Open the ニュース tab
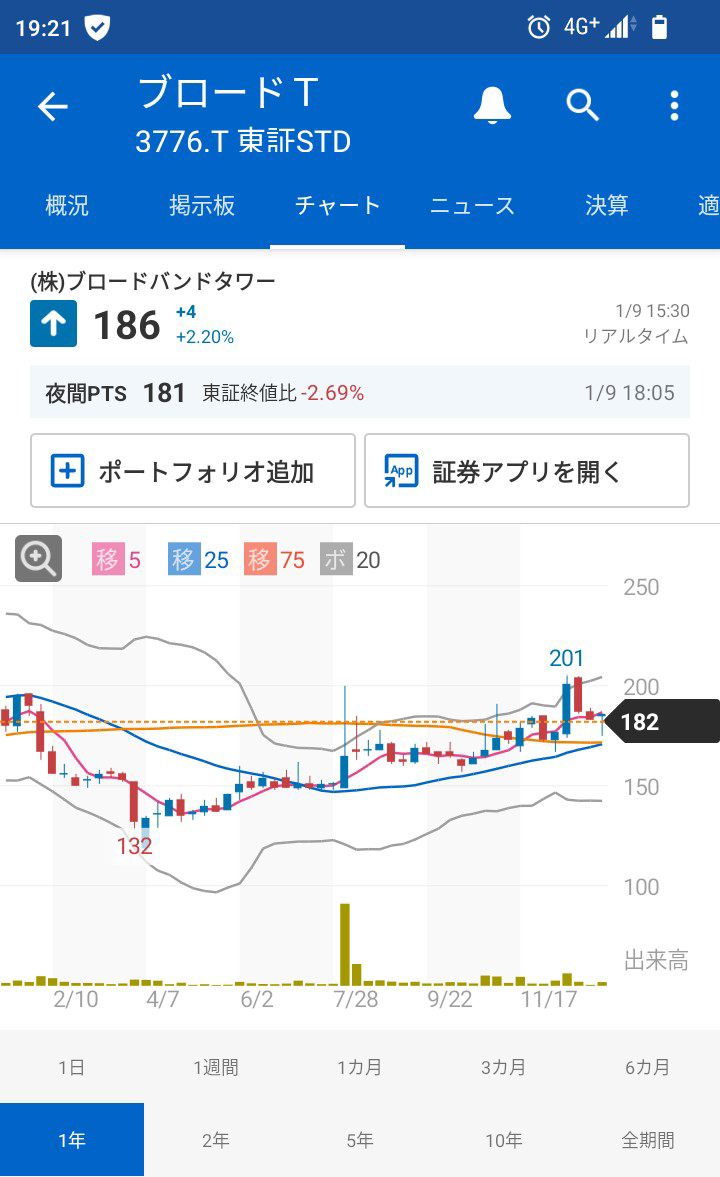 pyautogui.click(x=472, y=205)
